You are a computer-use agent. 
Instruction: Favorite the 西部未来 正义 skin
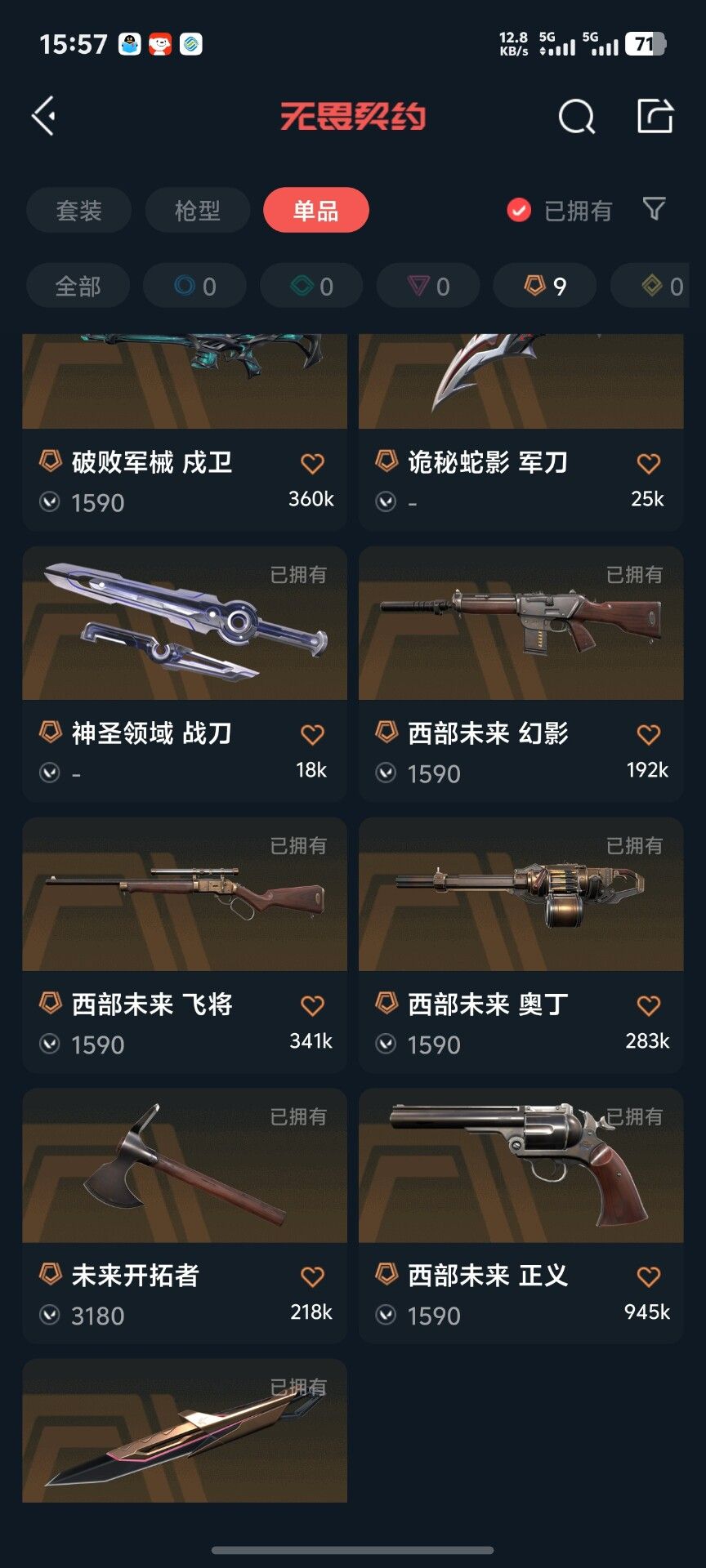pyautogui.click(x=648, y=1276)
